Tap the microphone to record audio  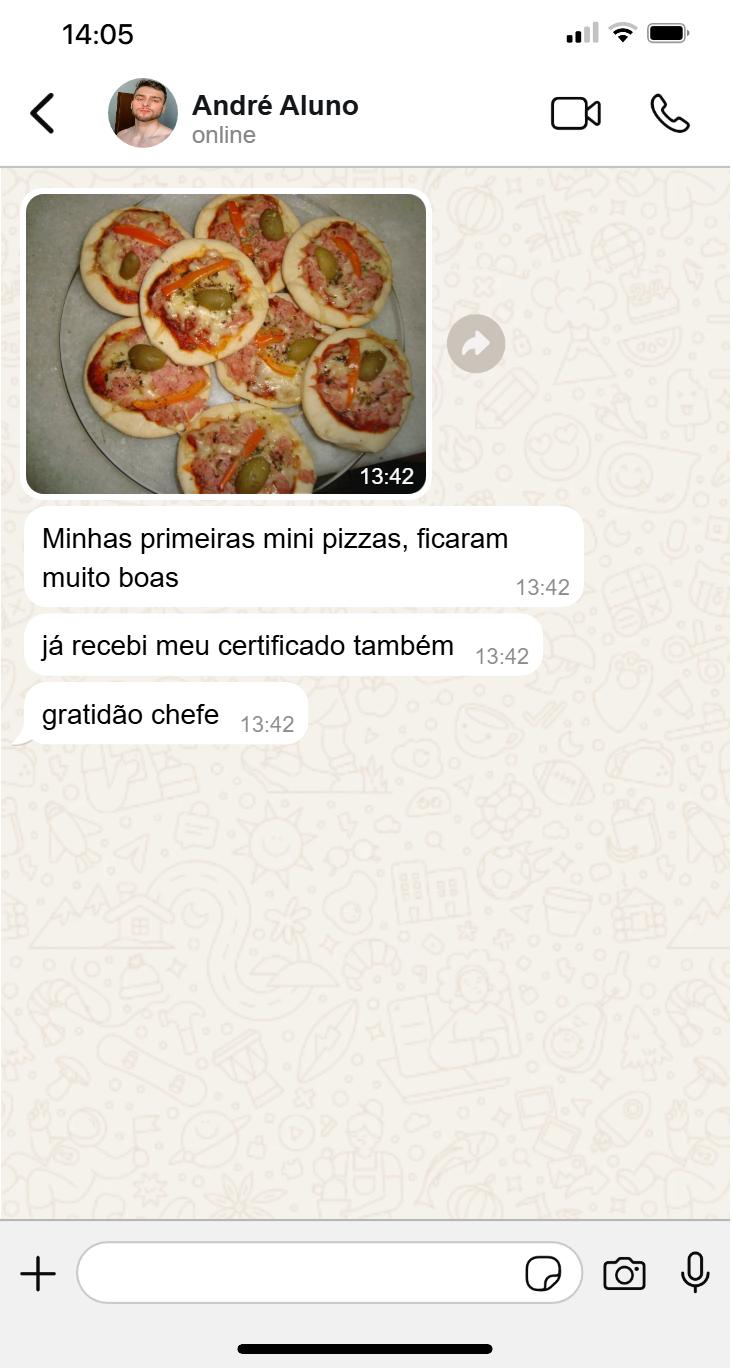tap(695, 1273)
